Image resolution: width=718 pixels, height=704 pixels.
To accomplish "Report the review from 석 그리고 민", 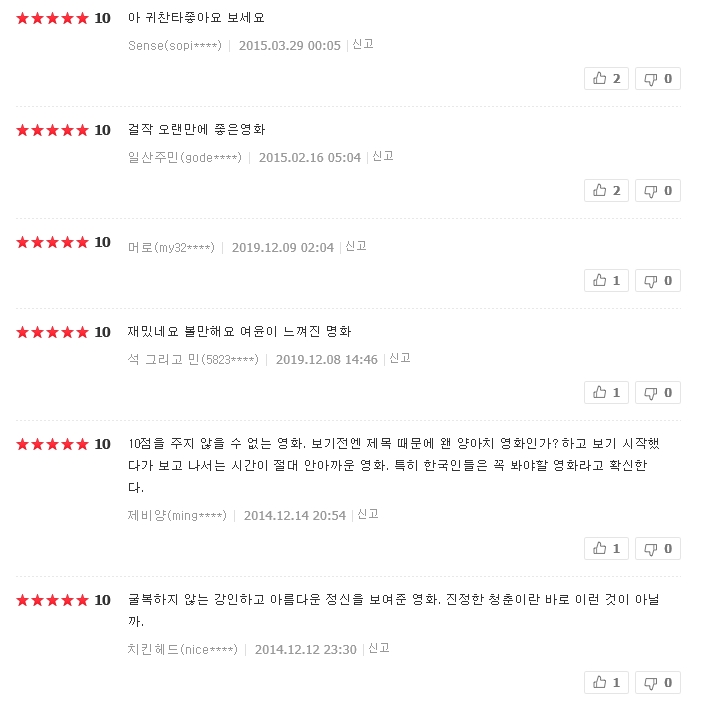I will (400, 358).
